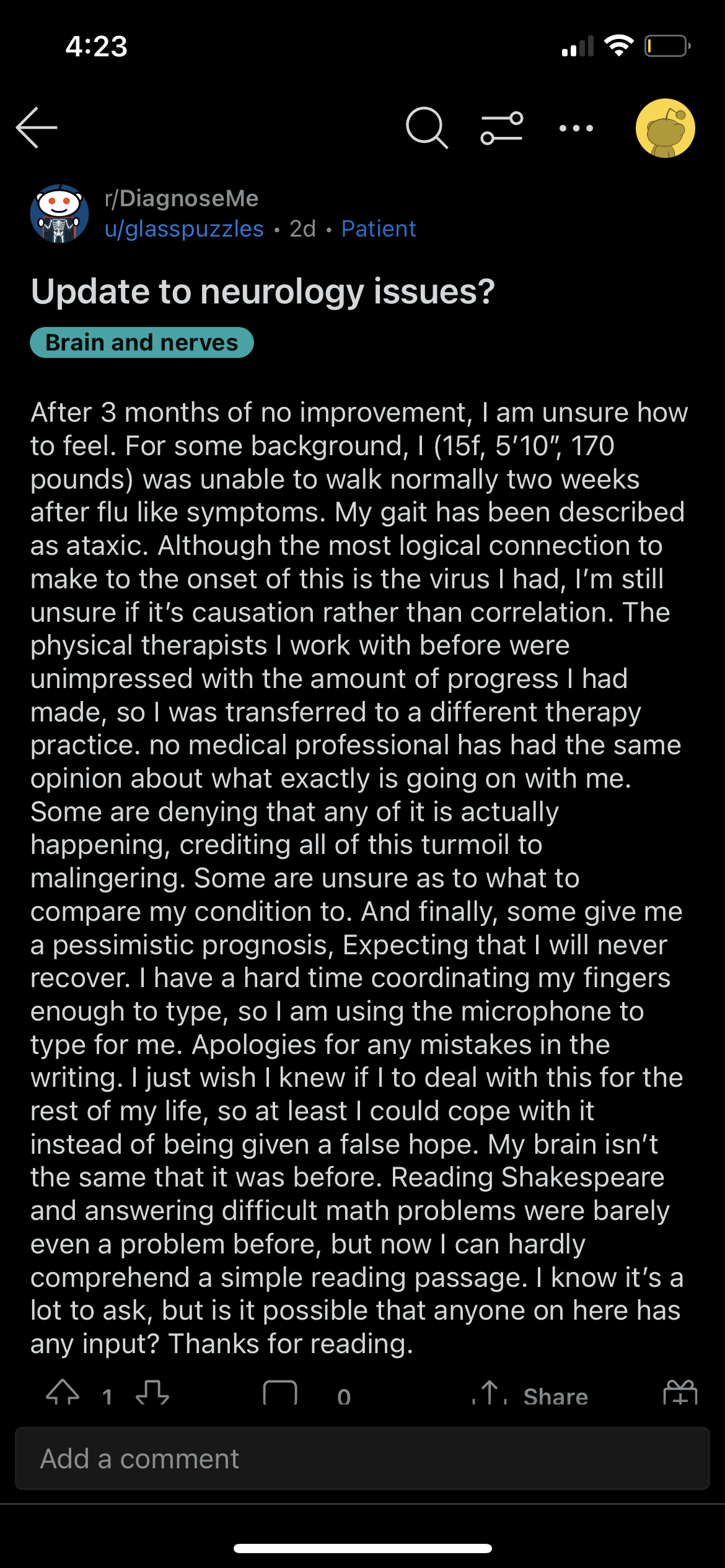Image resolution: width=725 pixels, height=1568 pixels.
Task: Upvote this post
Action: pyautogui.click(x=63, y=1393)
